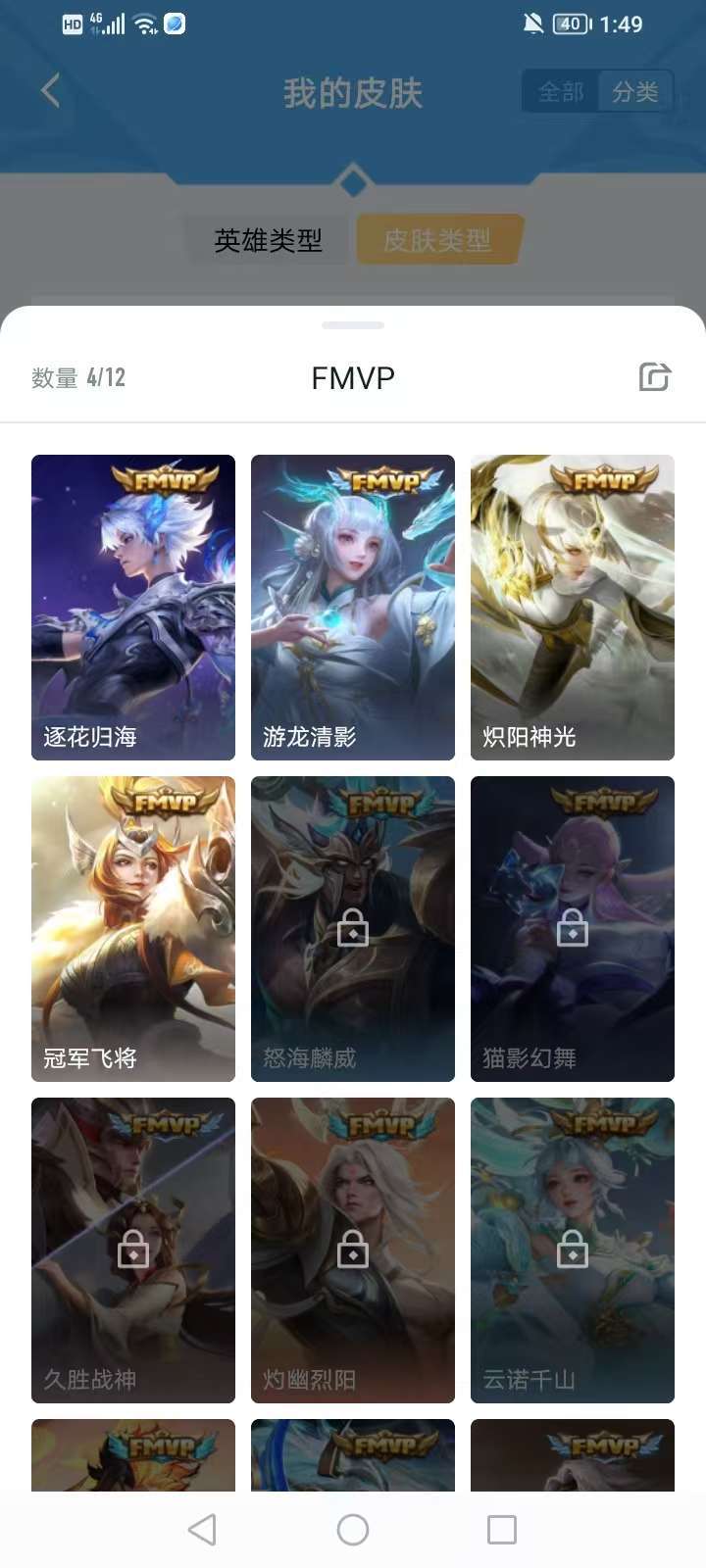Open the 逐花归海 skin card
Viewport: 706px width, 1568px height.
[133, 608]
